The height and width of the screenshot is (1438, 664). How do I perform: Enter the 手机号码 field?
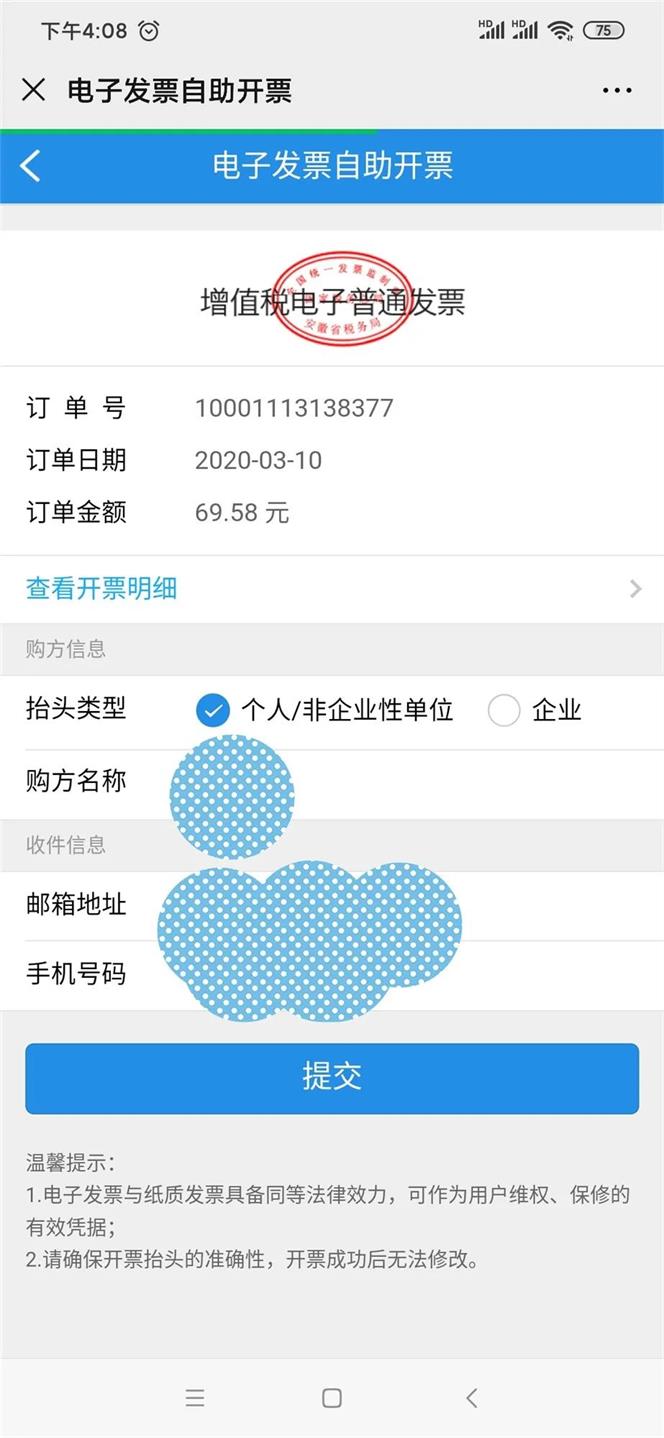point(400,974)
